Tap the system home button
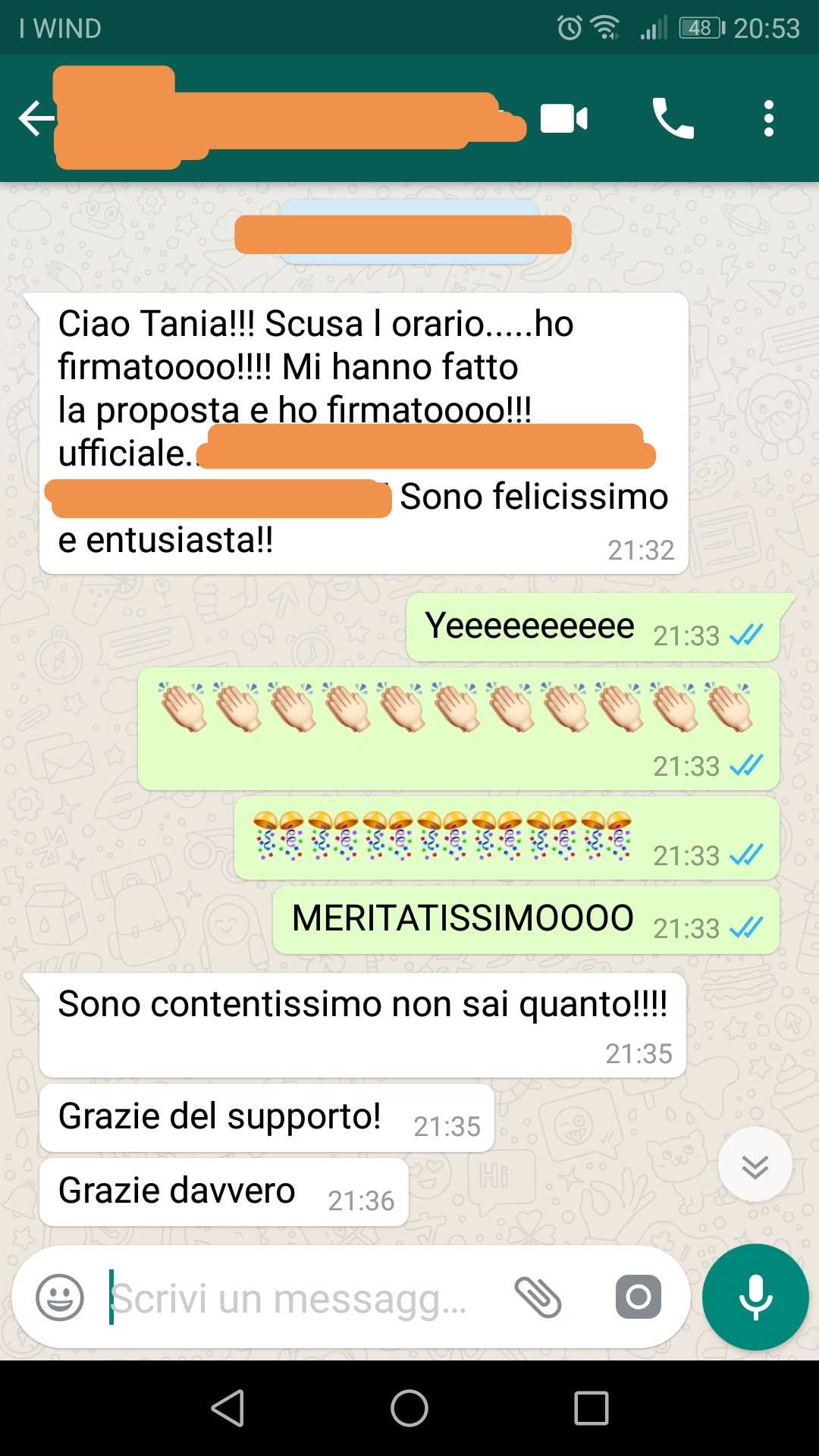819x1456 pixels. tap(409, 1408)
